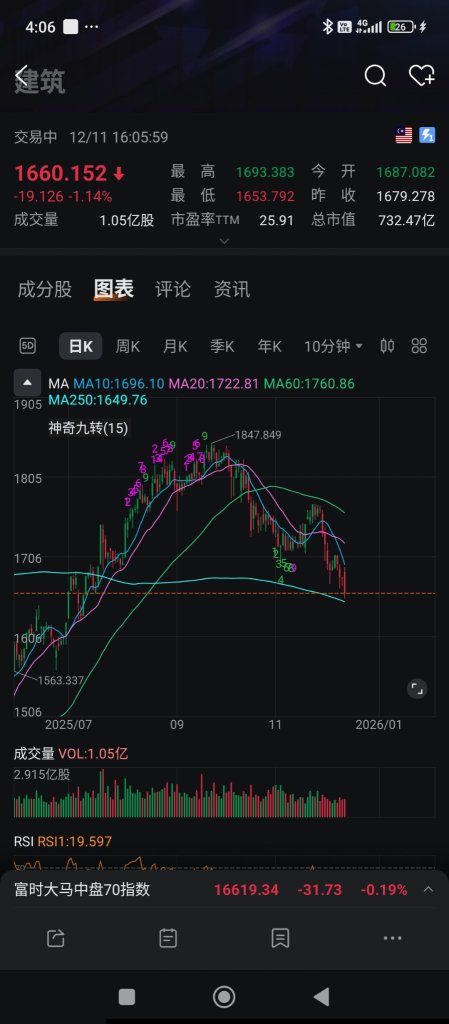Go back using the top-left arrow

coord(22,76)
